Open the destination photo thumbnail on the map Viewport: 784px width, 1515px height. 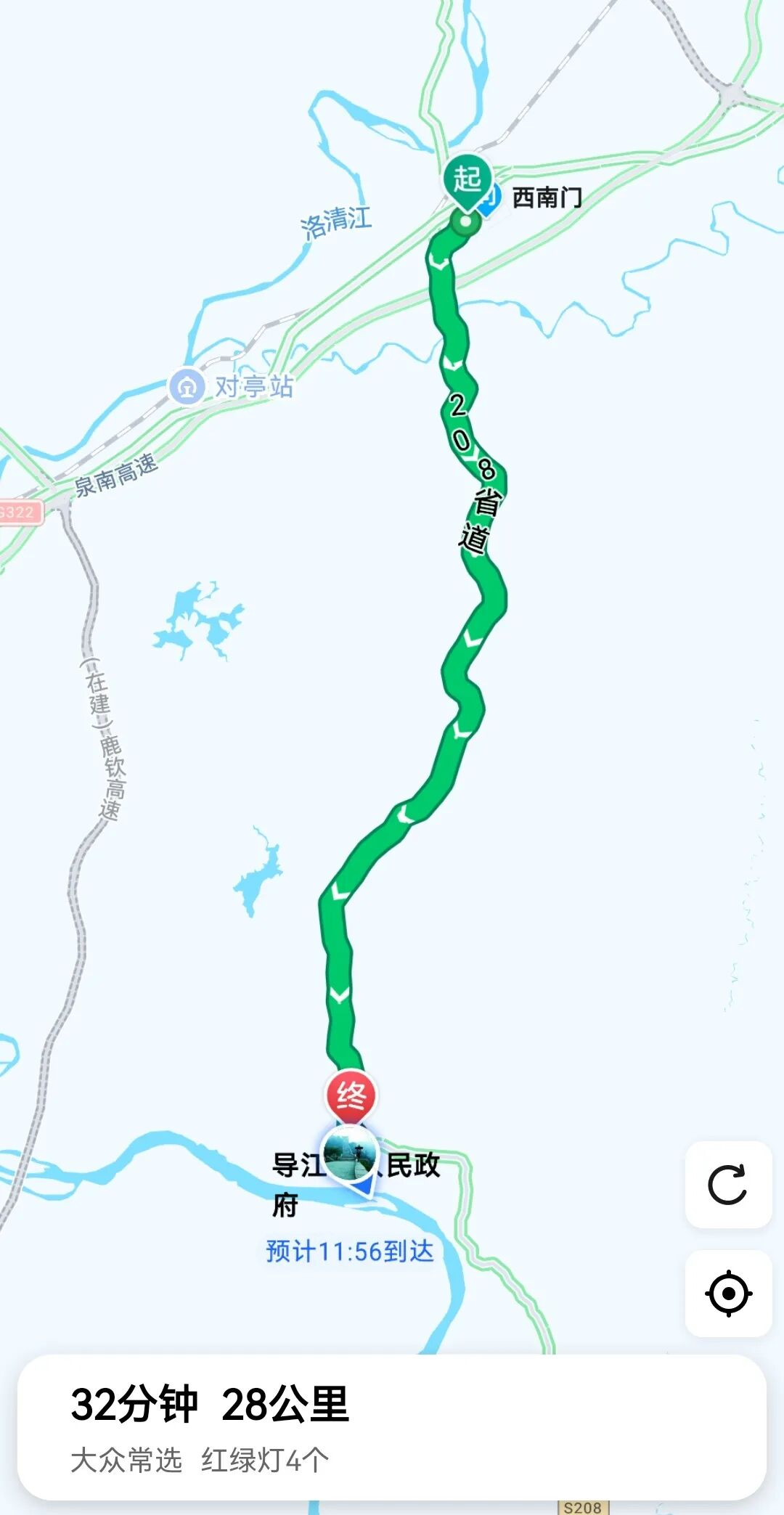(351, 1154)
